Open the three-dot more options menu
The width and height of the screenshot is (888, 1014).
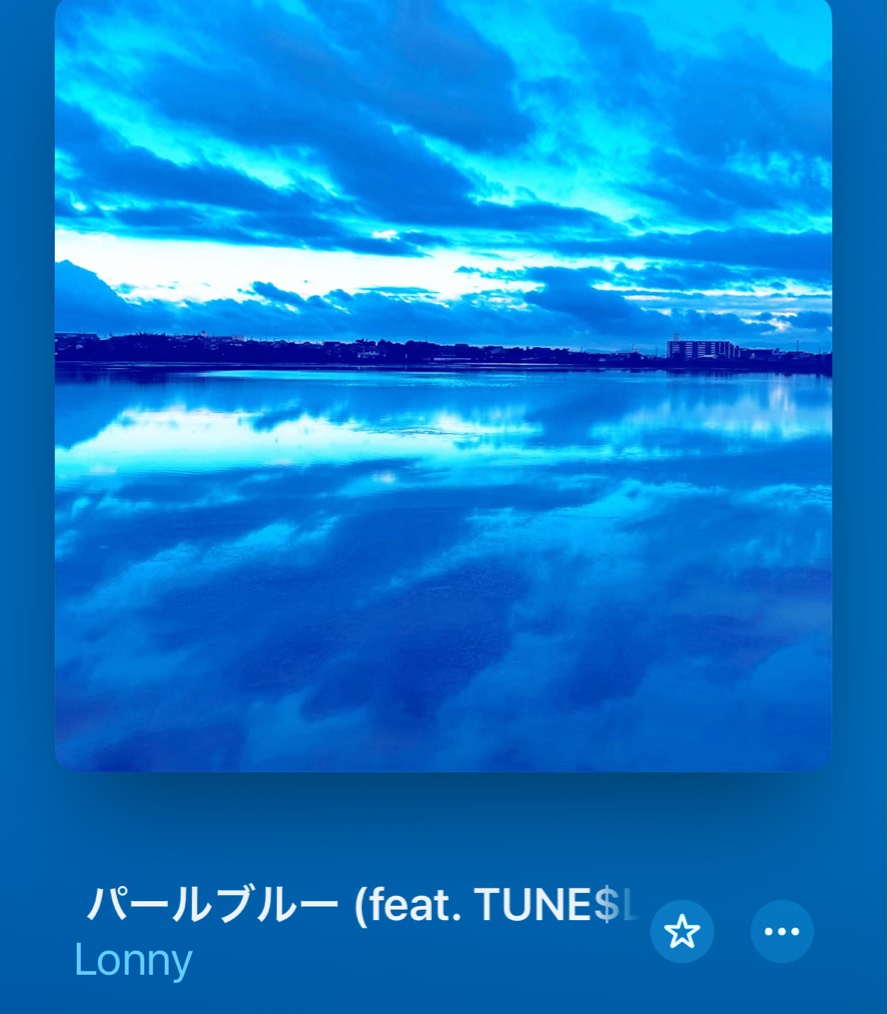[782, 932]
